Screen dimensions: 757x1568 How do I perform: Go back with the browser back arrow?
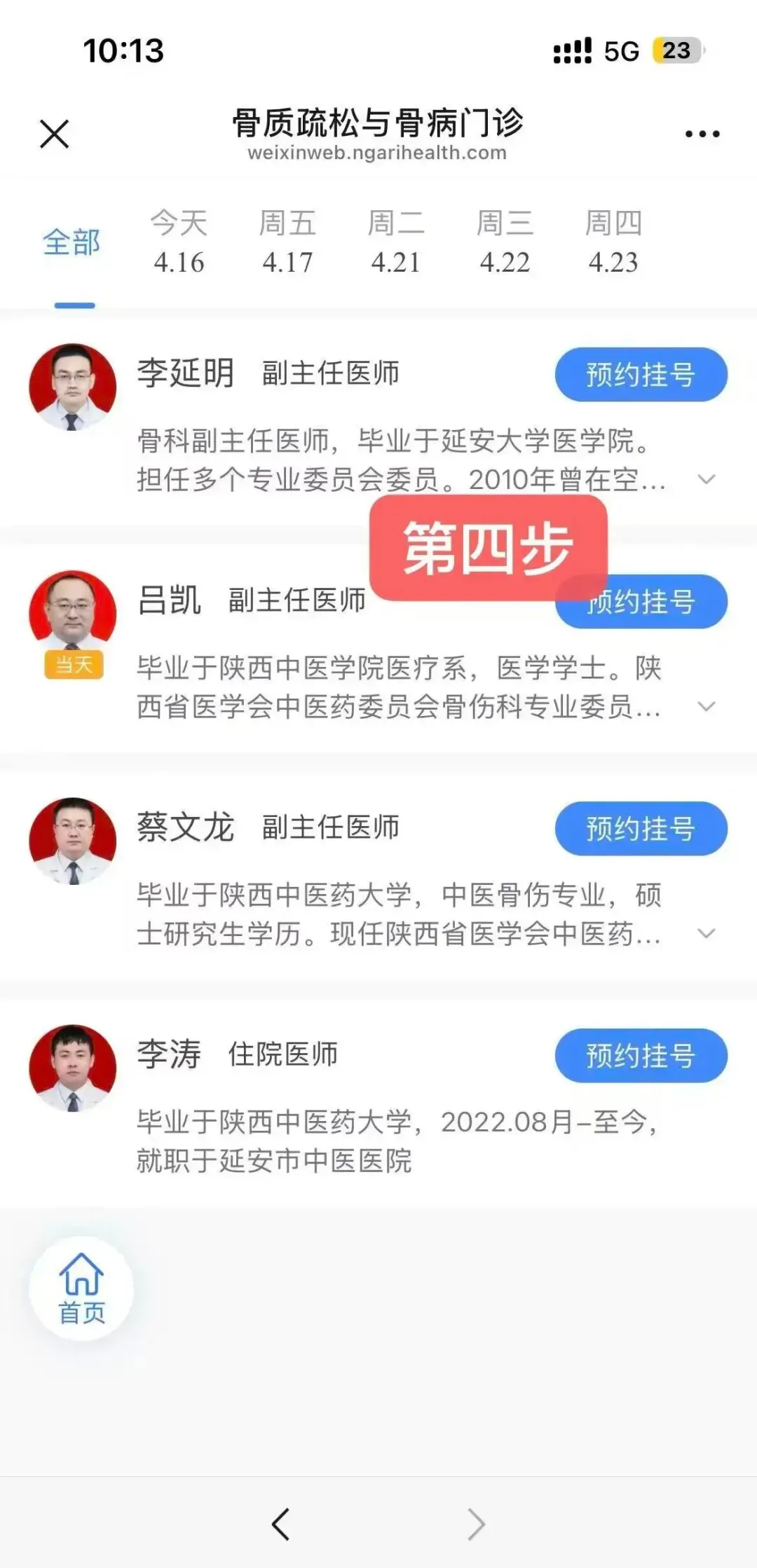[281, 1524]
